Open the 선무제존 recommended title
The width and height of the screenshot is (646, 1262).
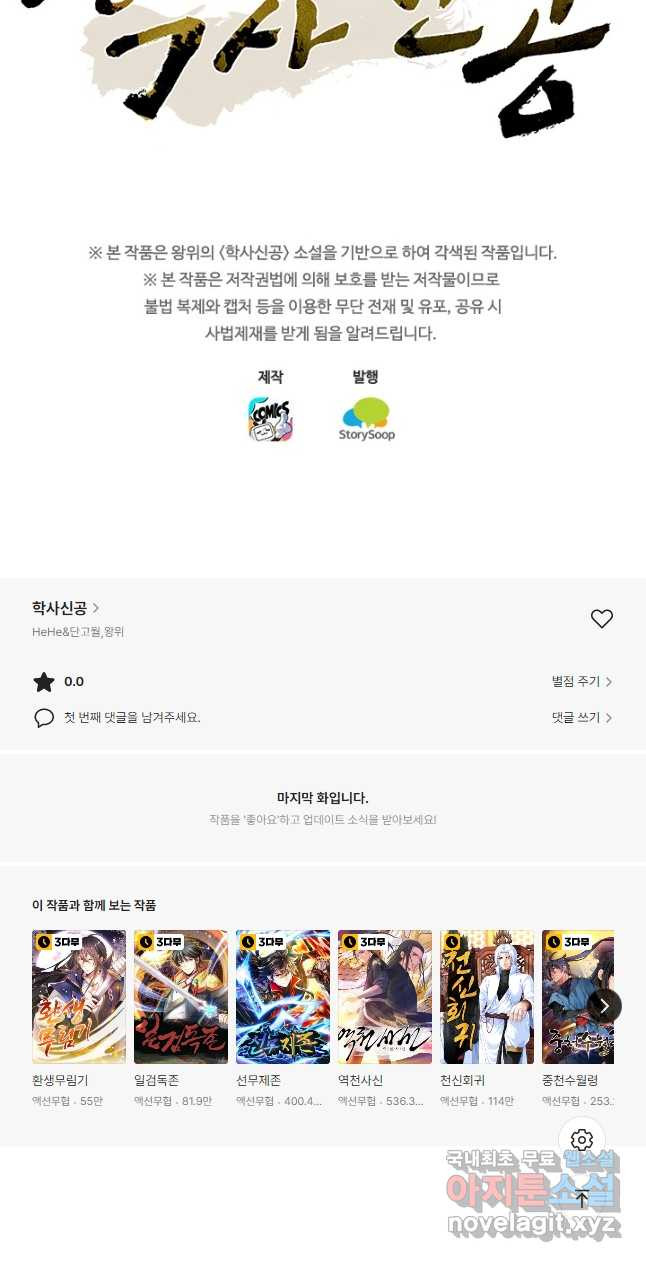[x=283, y=997]
